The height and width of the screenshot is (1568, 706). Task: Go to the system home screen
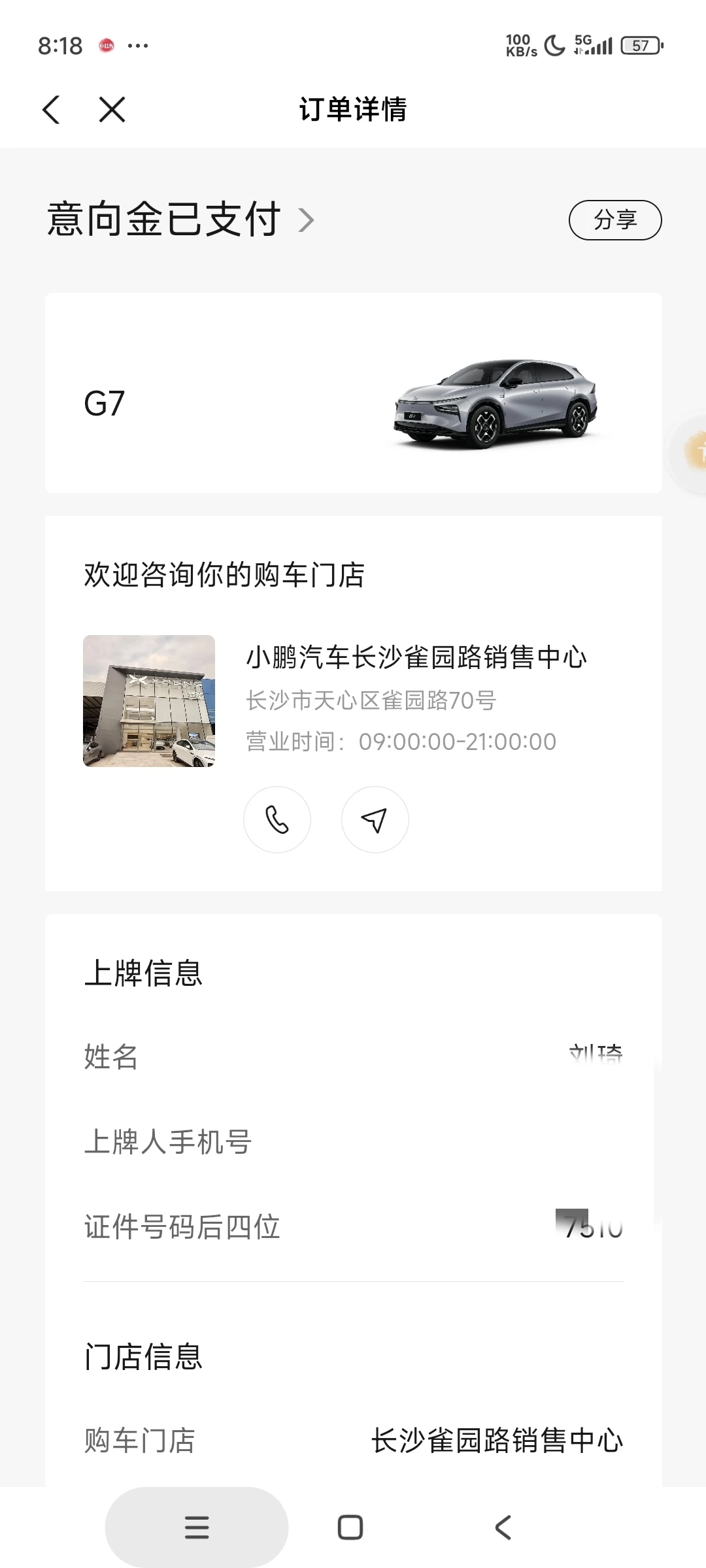(x=350, y=1527)
